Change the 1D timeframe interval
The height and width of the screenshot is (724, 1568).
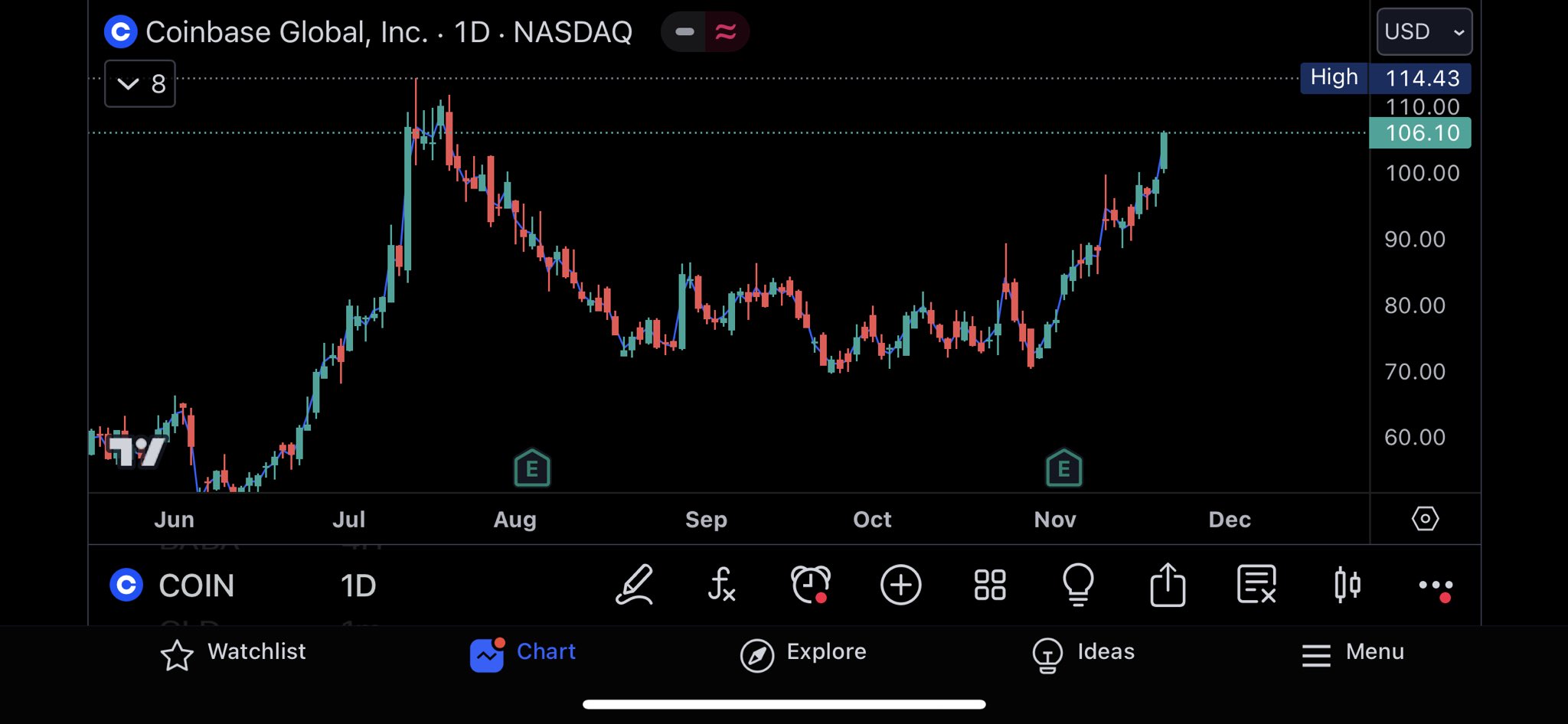click(x=358, y=585)
